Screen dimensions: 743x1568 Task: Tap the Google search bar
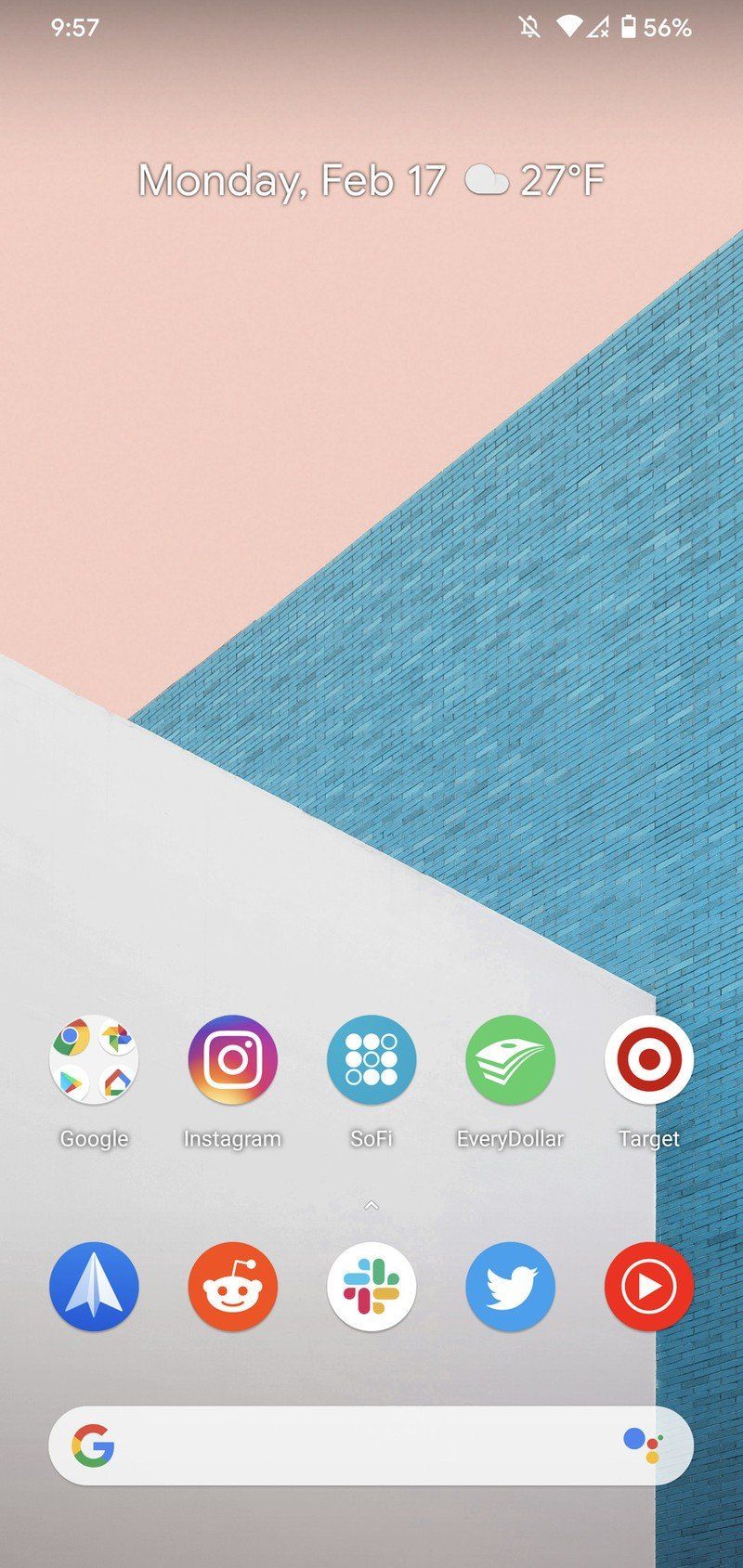click(x=353, y=1445)
